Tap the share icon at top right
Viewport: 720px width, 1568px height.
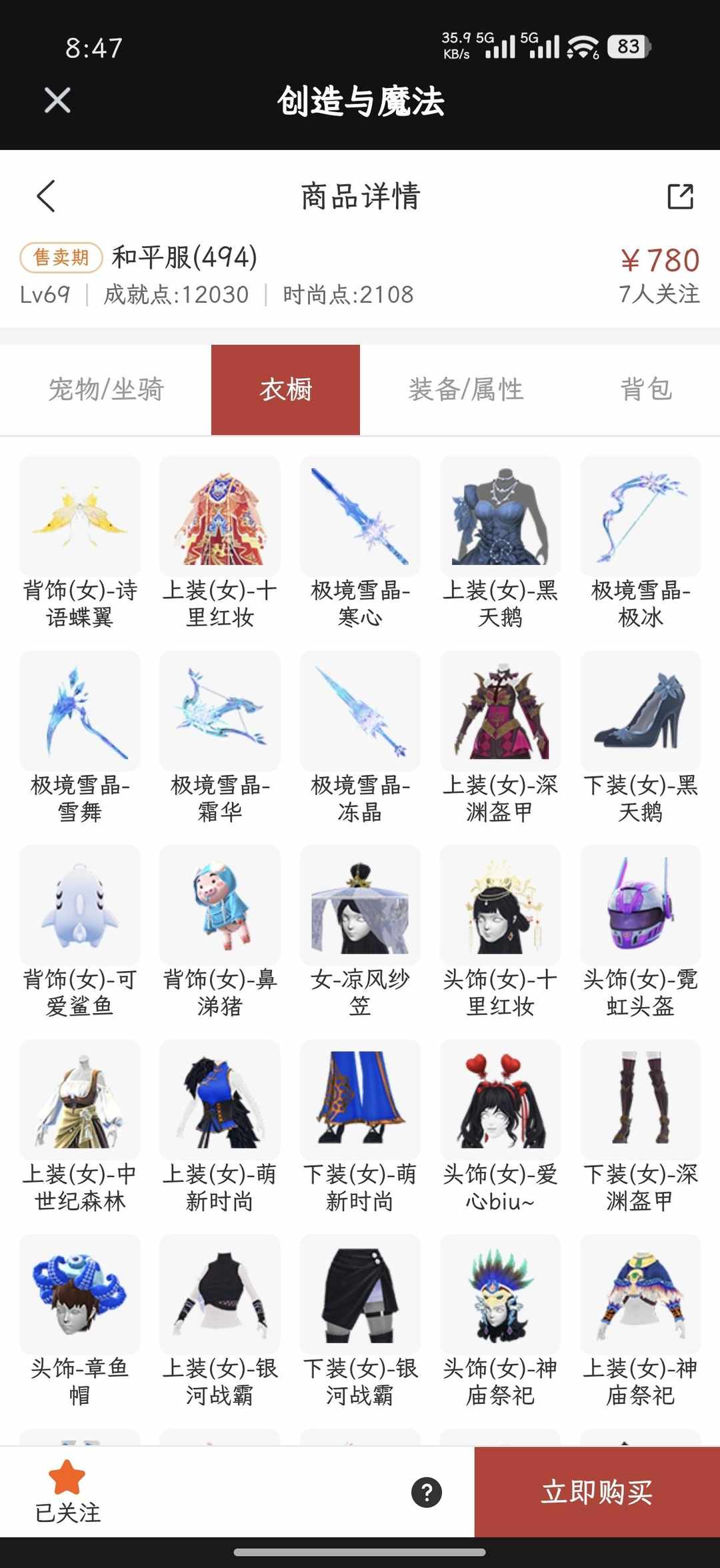point(680,197)
